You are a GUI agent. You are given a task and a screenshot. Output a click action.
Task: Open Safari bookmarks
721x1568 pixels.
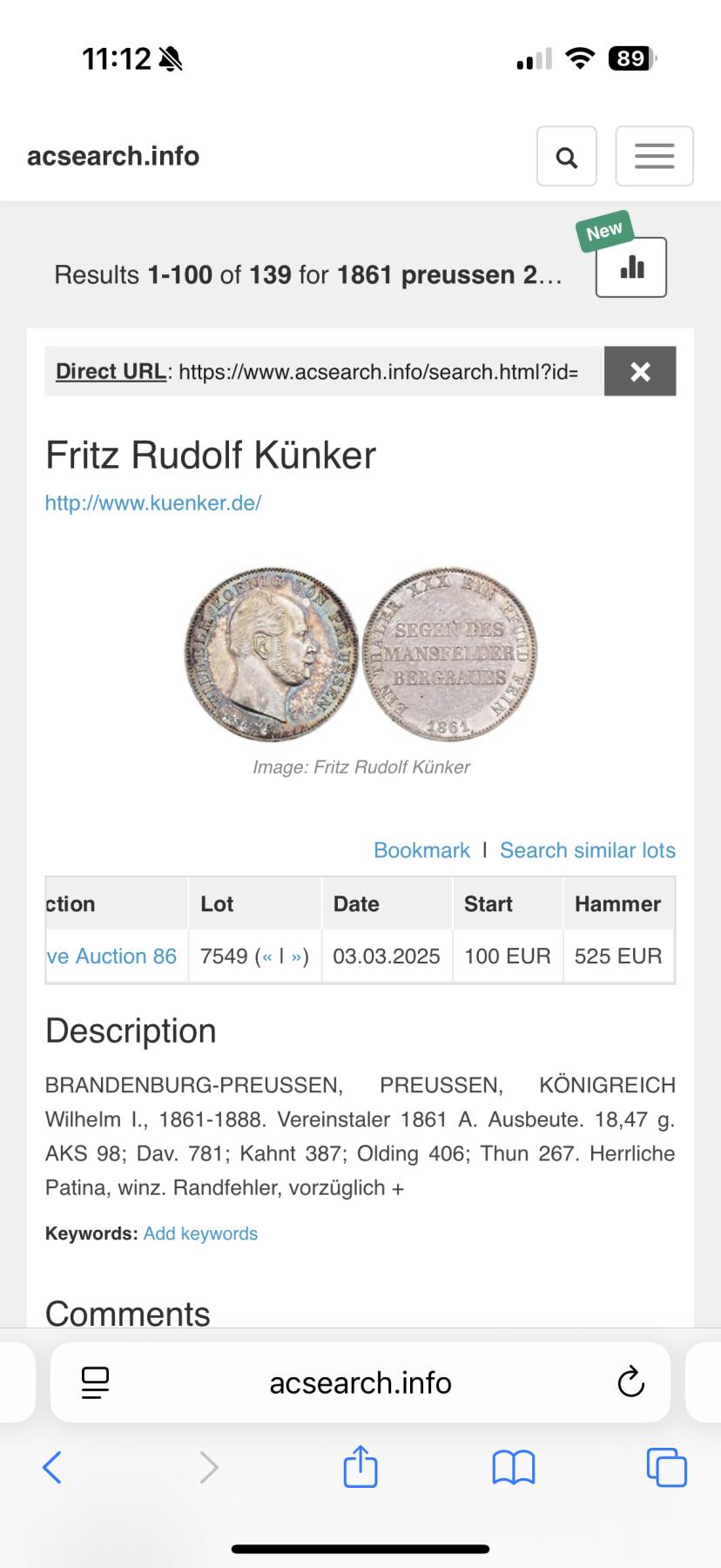pyautogui.click(x=514, y=1468)
